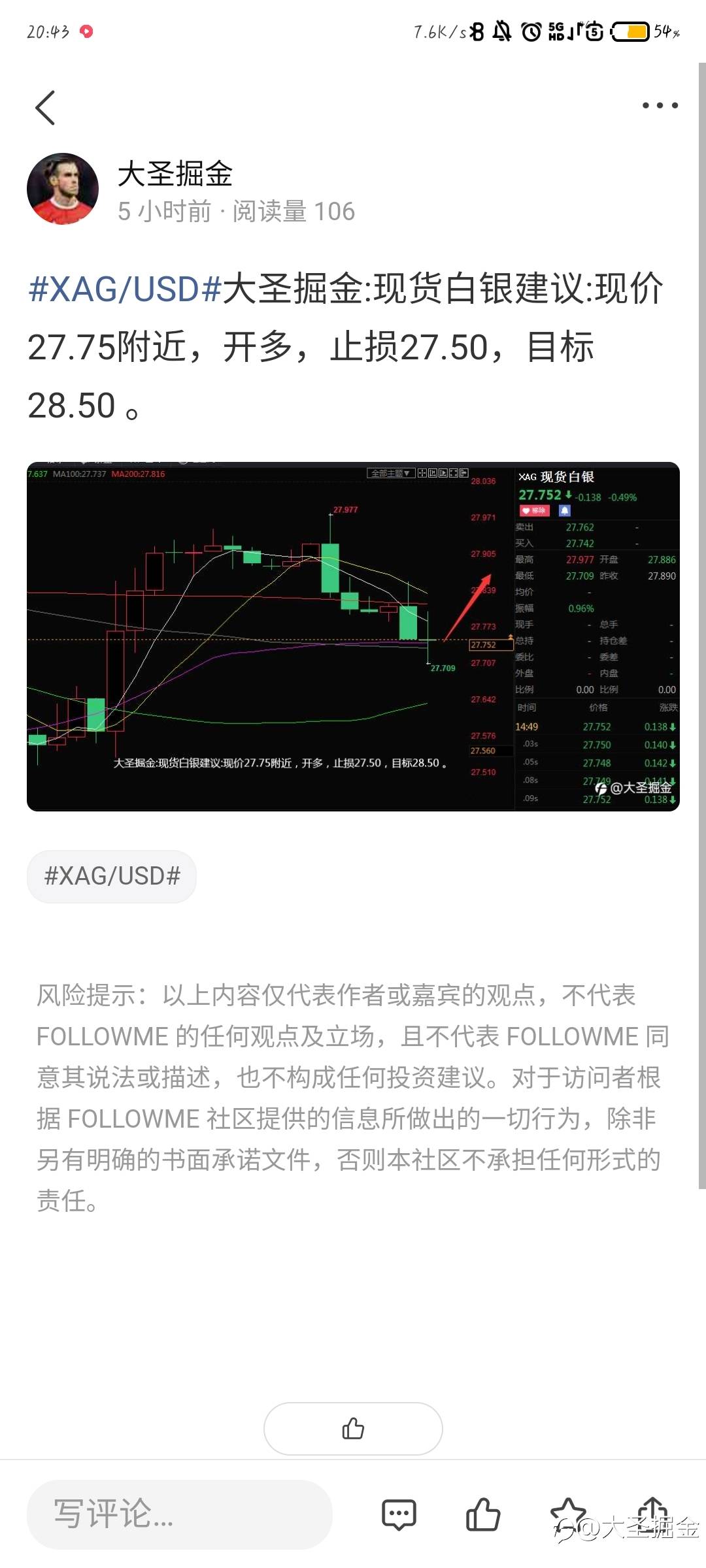
Task: Select the #XAG/USD# topic chip
Action: click(112, 876)
